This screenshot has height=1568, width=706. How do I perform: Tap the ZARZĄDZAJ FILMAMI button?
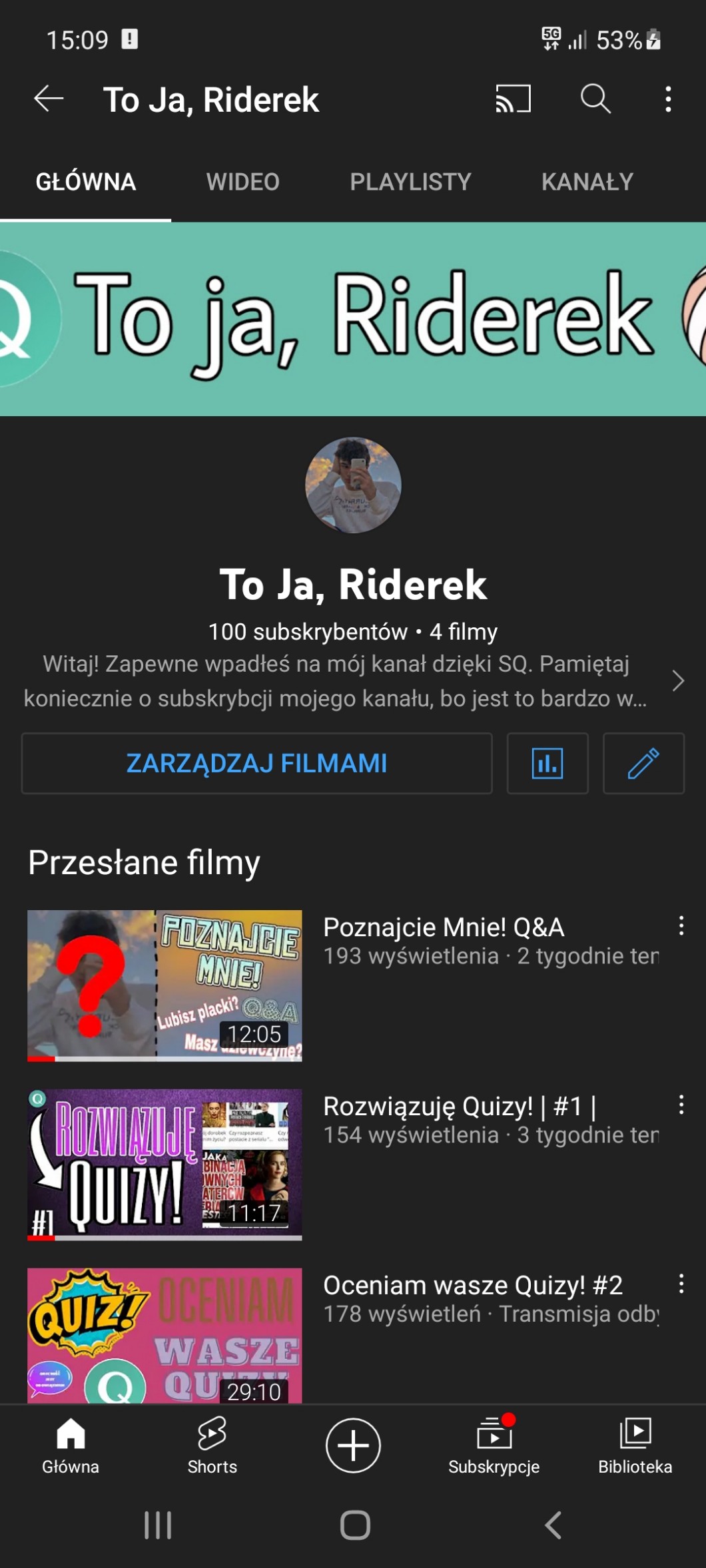coord(256,763)
